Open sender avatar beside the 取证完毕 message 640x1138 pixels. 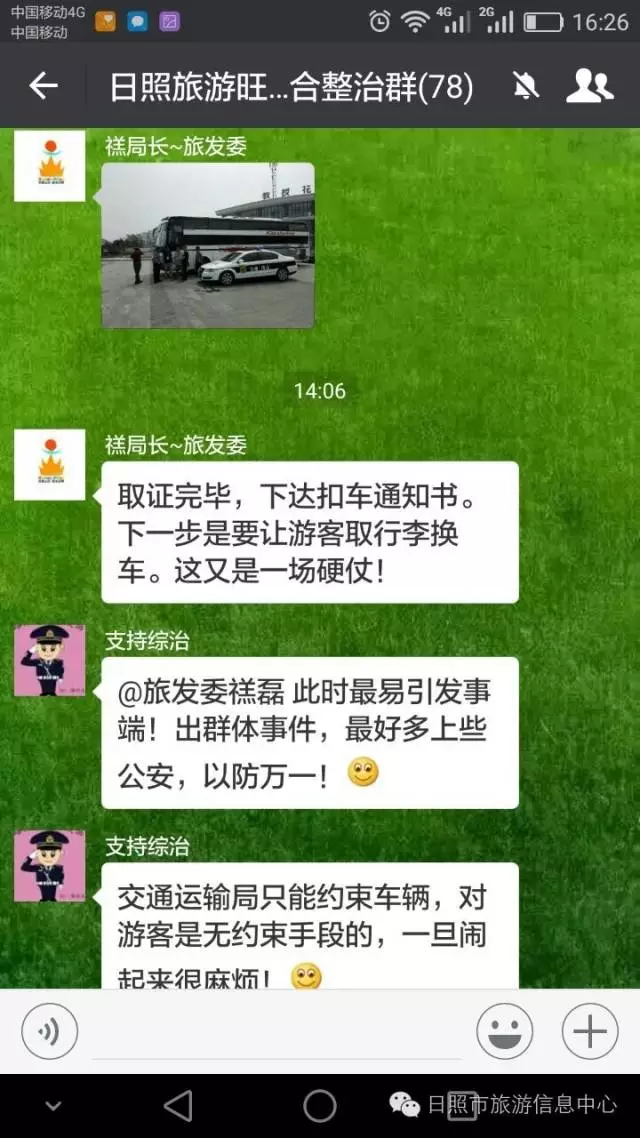pyautogui.click(x=49, y=465)
